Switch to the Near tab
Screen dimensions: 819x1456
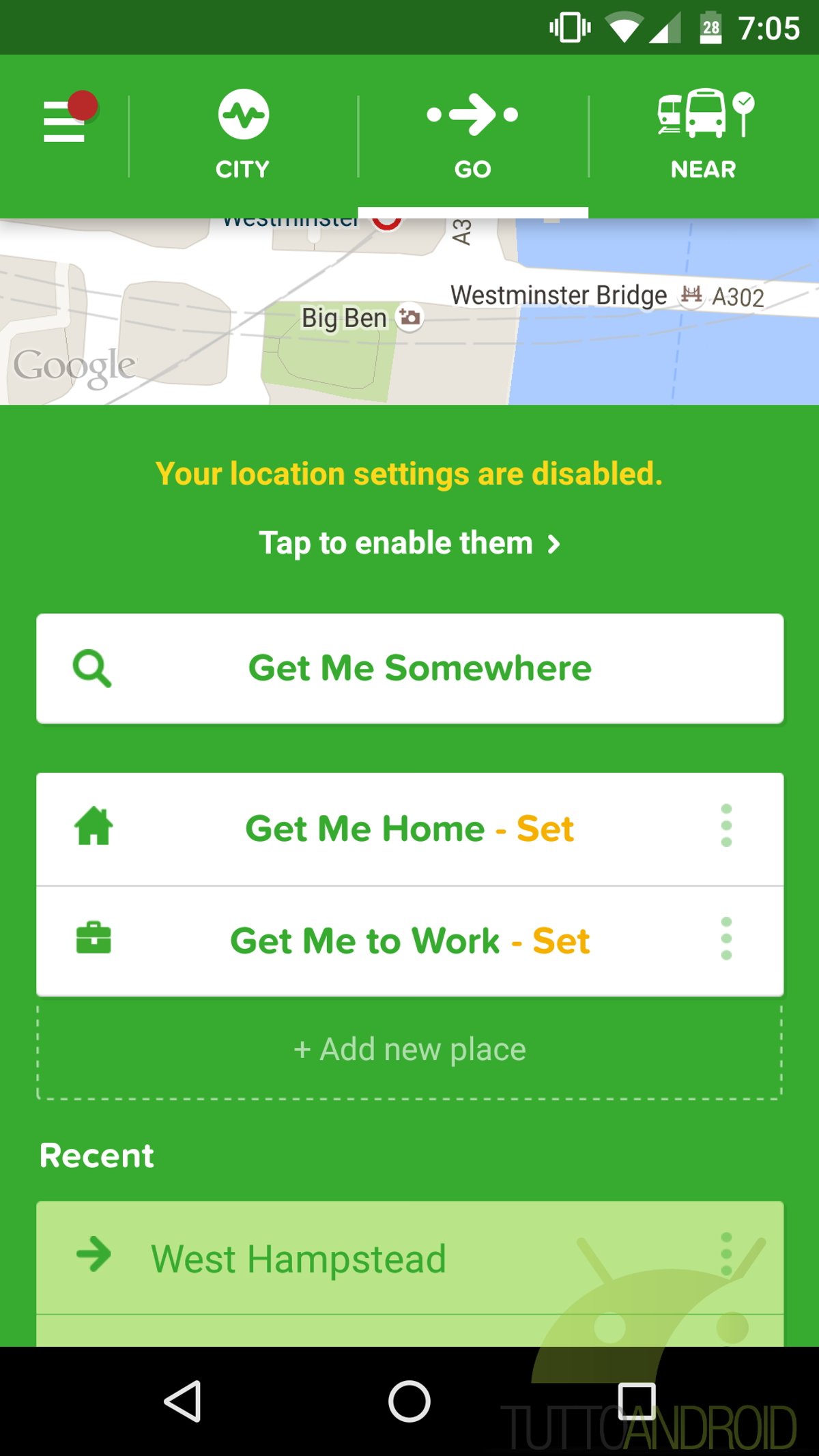[704, 135]
